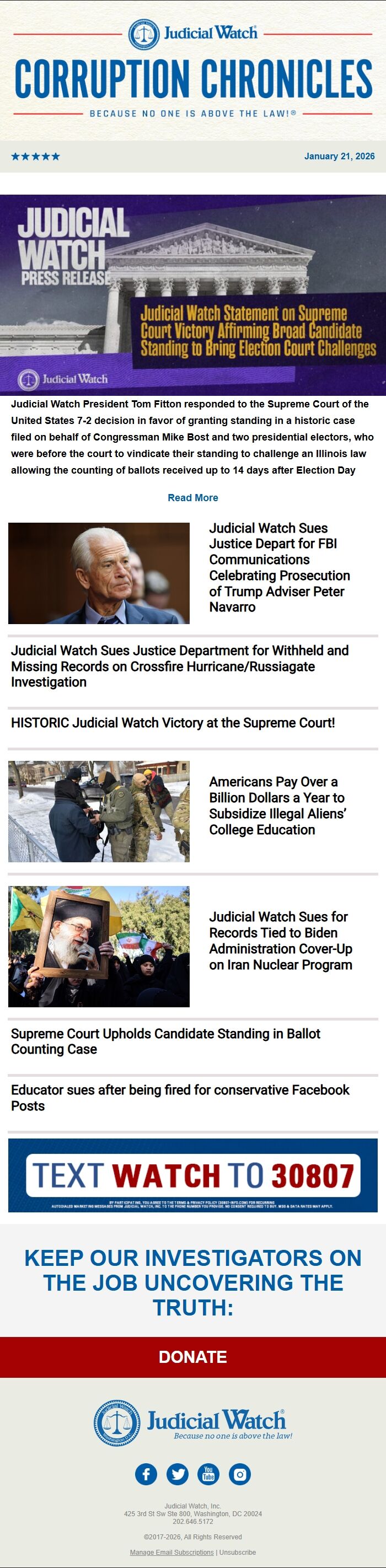
Task: Hit the red DONATE button
Action: tap(193, 1357)
